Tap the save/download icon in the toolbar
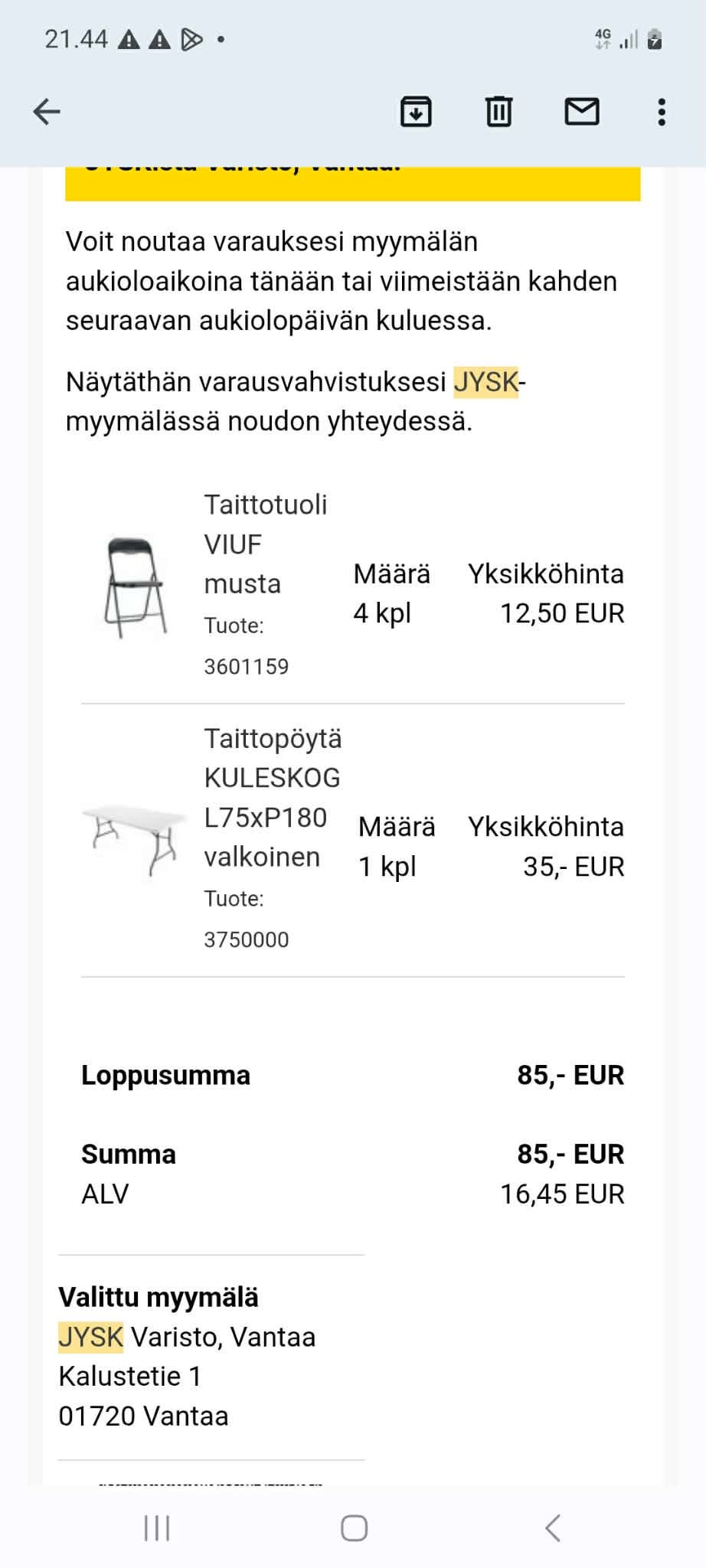 [416, 112]
